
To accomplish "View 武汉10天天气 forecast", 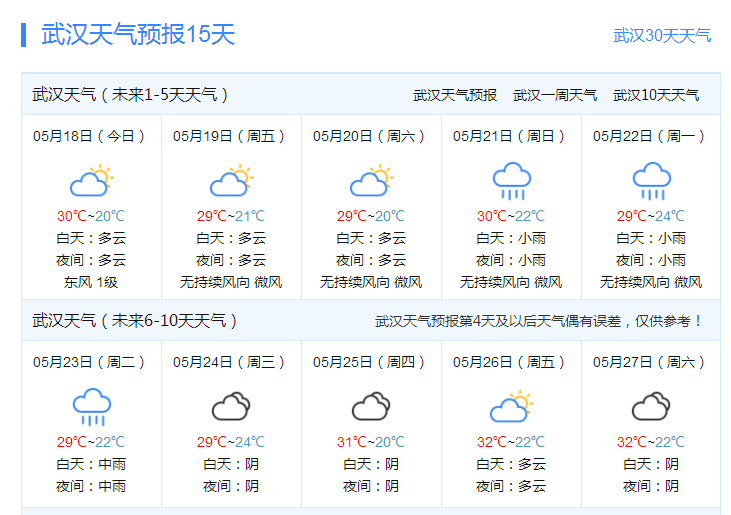I will click(x=656, y=95).
